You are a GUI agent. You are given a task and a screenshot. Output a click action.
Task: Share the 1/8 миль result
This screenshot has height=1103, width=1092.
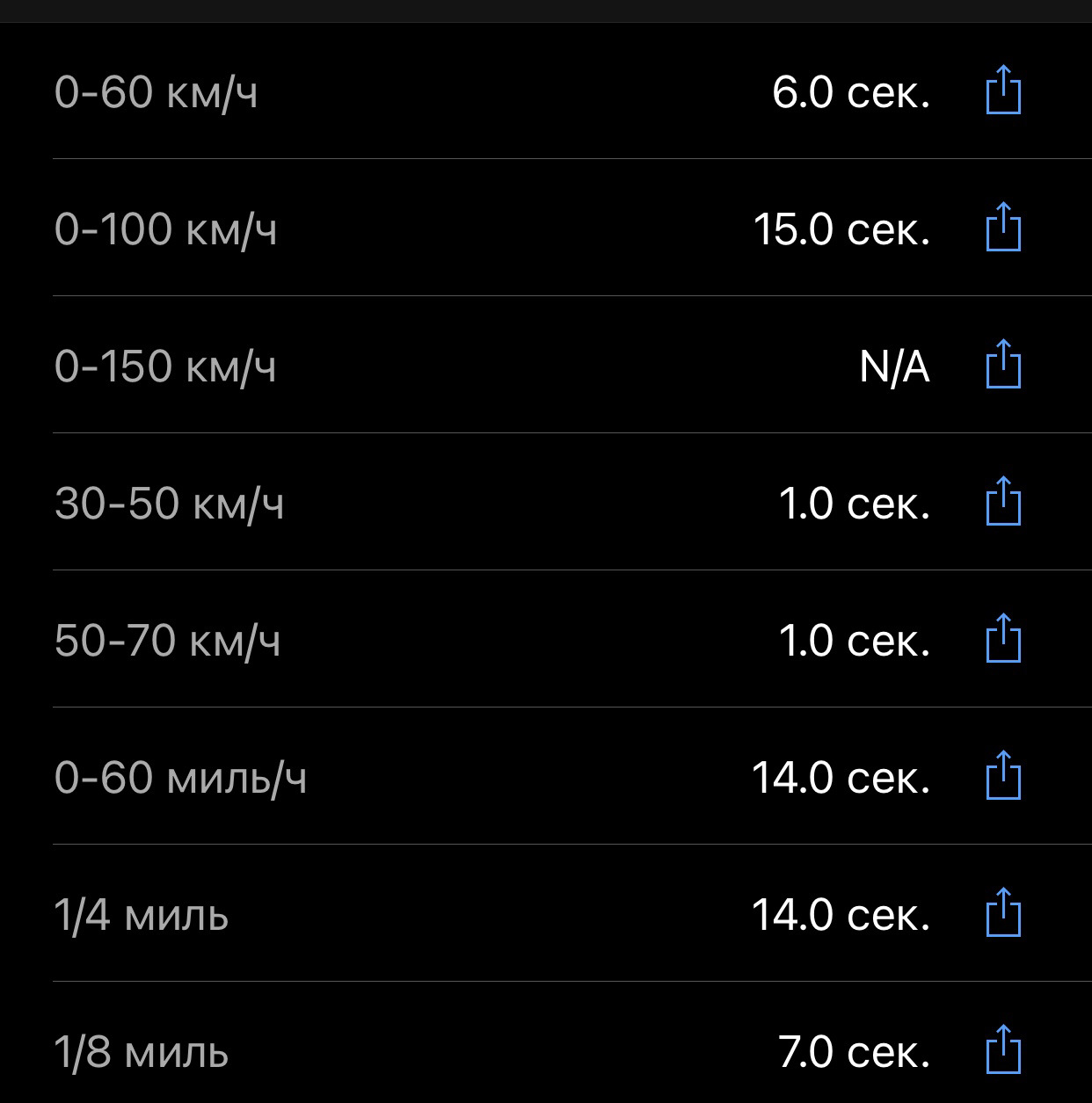[1002, 1050]
